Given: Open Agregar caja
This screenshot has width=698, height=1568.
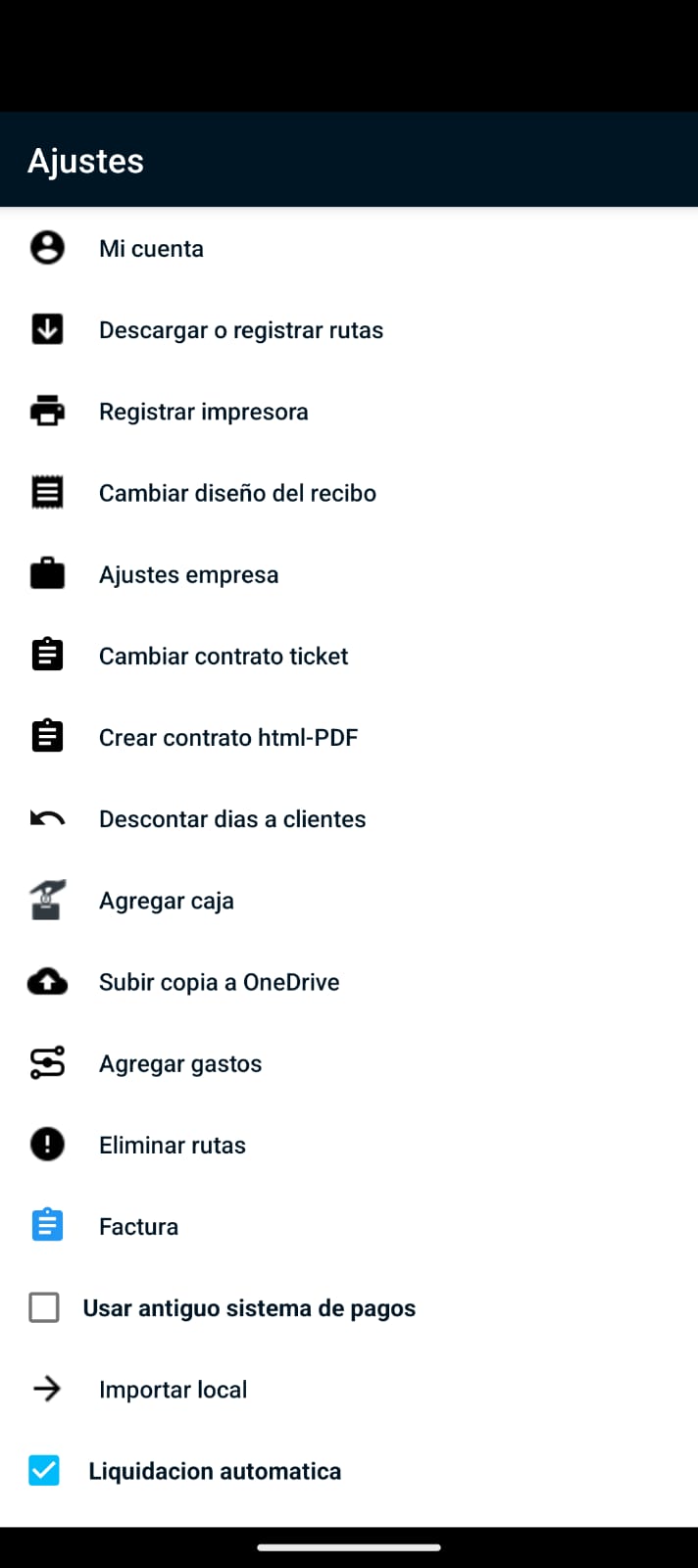Looking at the screenshot, I should [167, 901].
